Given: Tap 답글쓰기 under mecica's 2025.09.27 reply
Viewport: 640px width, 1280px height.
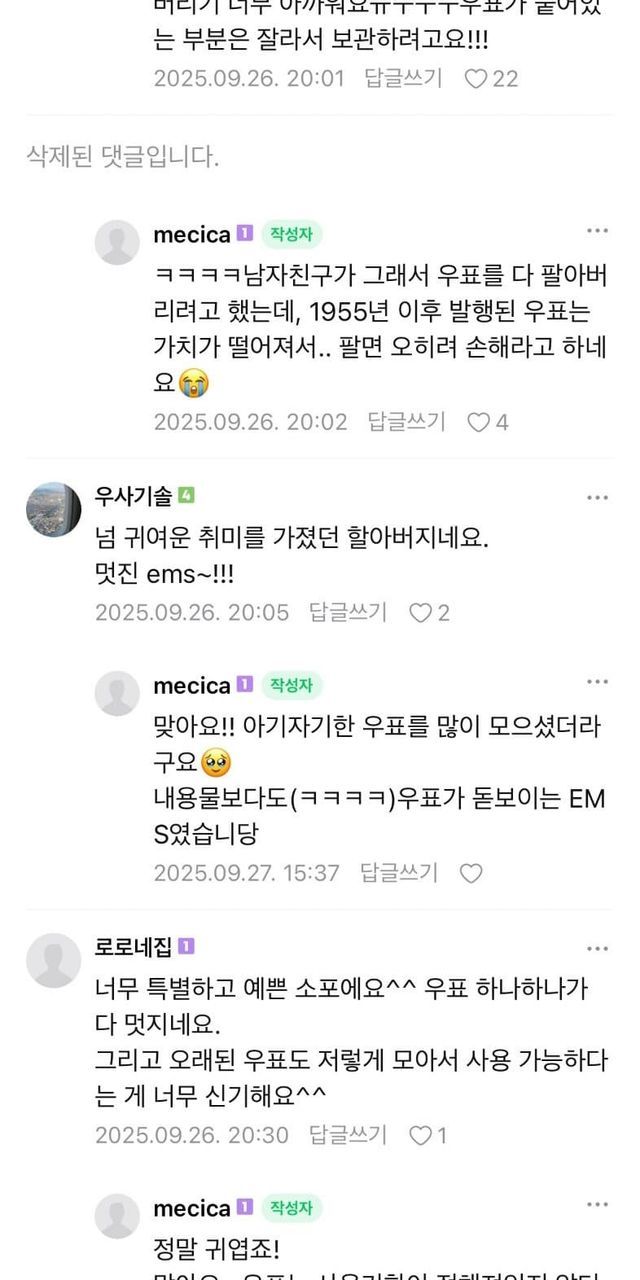Looking at the screenshot, I should coord(399,872).
